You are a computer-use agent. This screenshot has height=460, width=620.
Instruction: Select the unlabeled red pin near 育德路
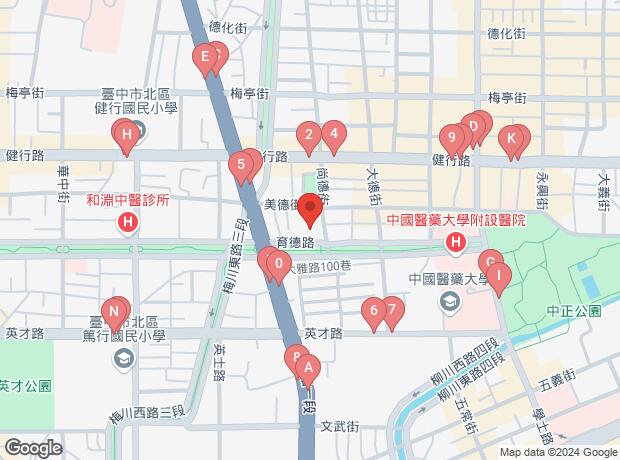point(310,211)
